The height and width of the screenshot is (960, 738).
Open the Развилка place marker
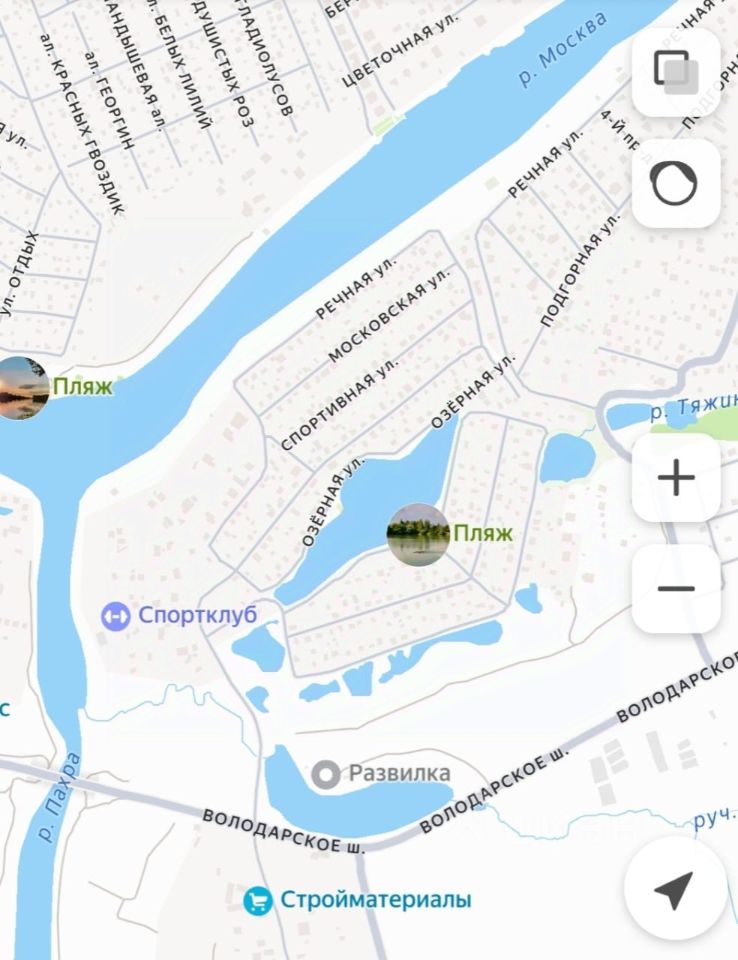(326, 773)
